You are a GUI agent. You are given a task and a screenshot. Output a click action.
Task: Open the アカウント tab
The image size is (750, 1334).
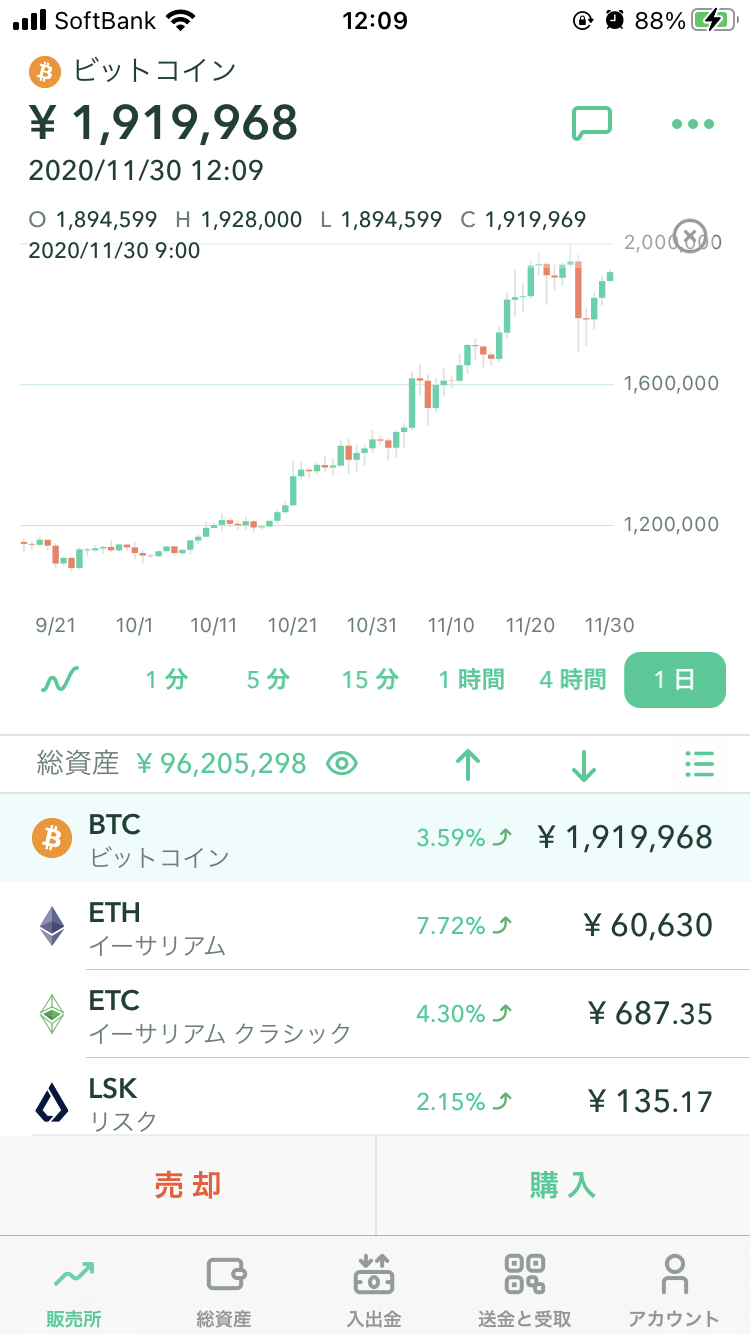coord(673,1290)
